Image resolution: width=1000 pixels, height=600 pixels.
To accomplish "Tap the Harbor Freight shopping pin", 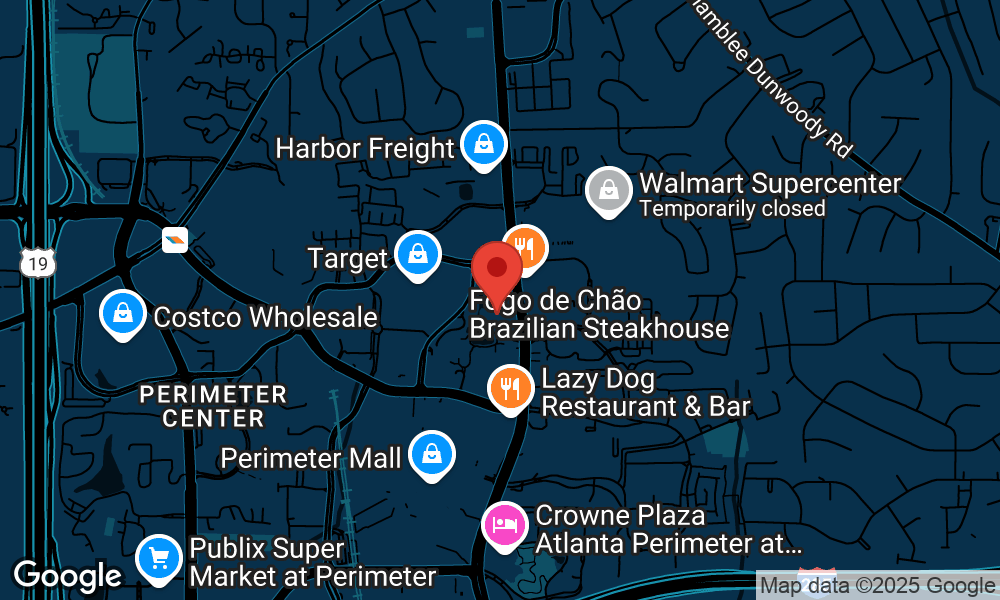I will click(484, 146).
